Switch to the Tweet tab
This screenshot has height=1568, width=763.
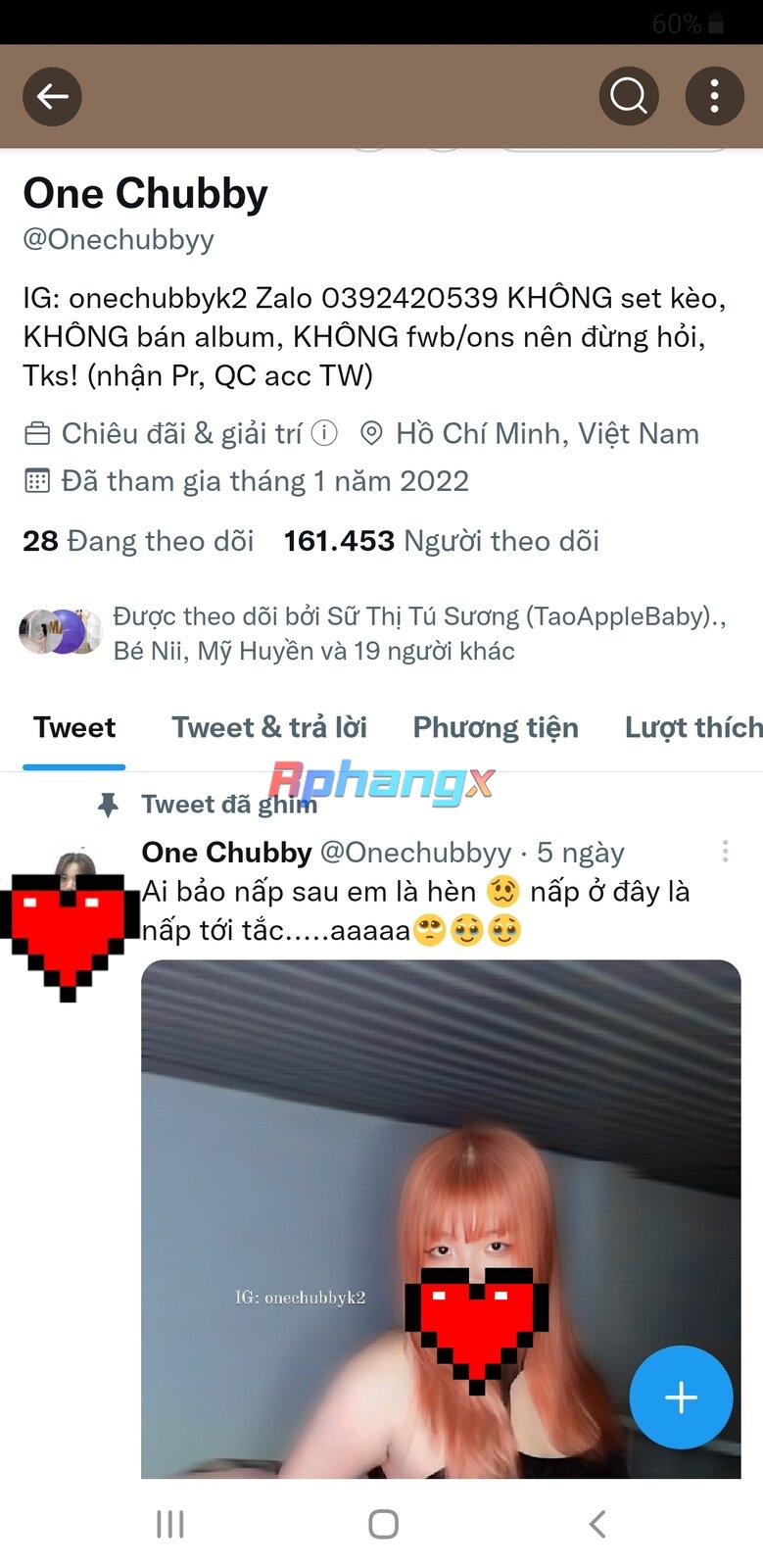click(x=74, y=727)
